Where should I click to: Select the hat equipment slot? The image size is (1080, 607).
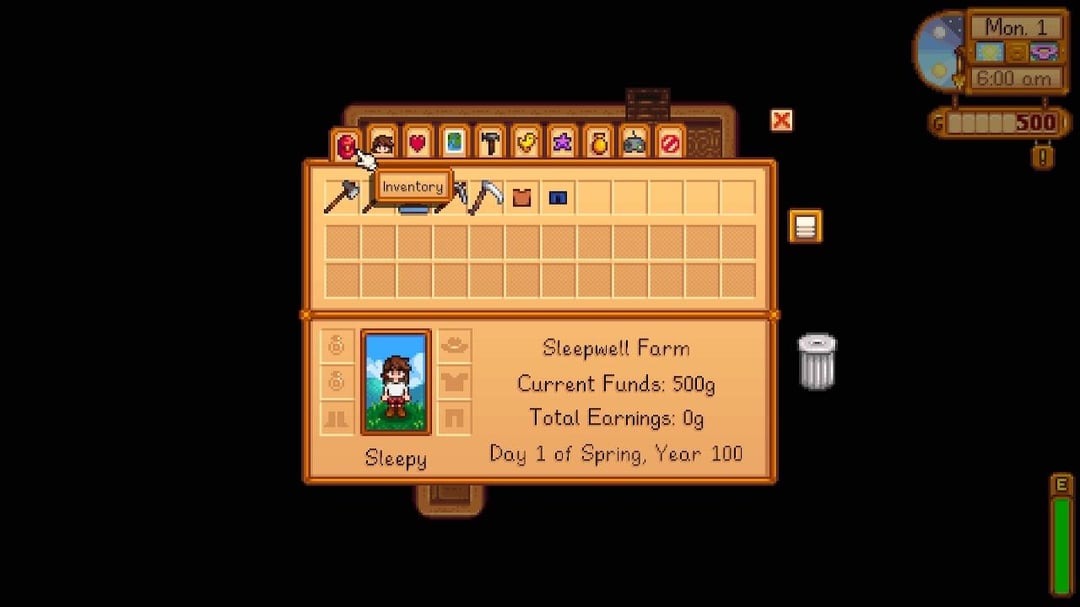pos(455,346)
